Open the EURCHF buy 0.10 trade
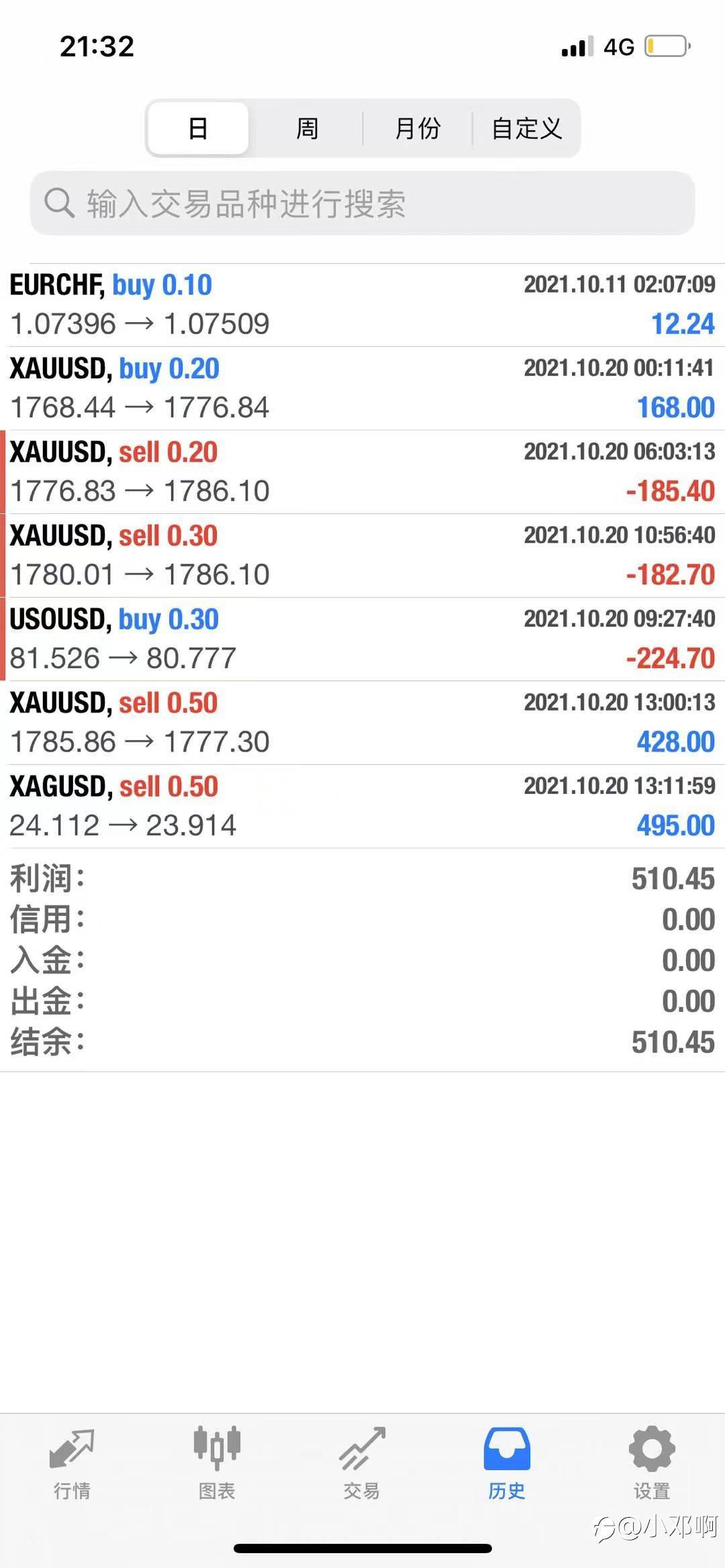This screenshot has height=1568, width=725. click(362, 305)
